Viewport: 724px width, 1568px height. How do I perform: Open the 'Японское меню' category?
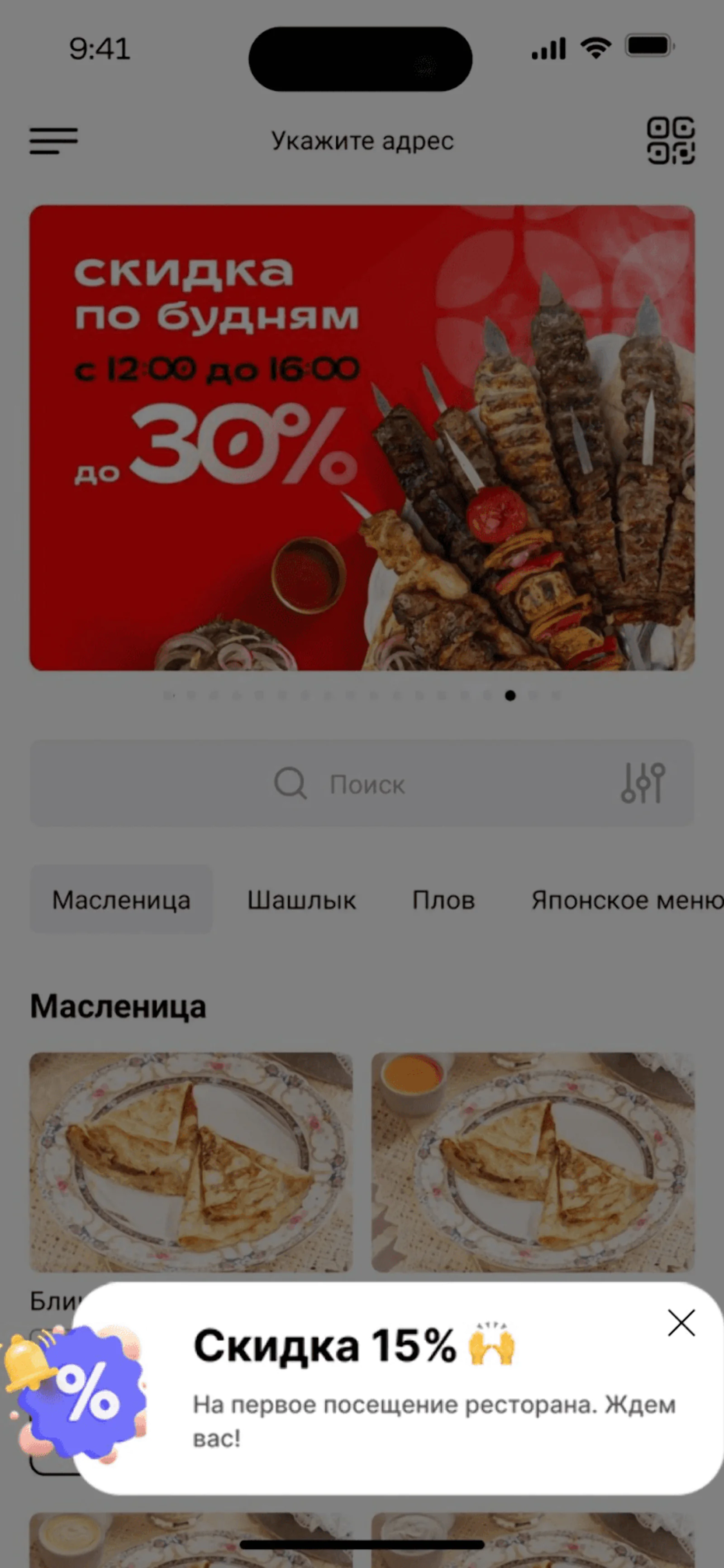click(627, 899)
